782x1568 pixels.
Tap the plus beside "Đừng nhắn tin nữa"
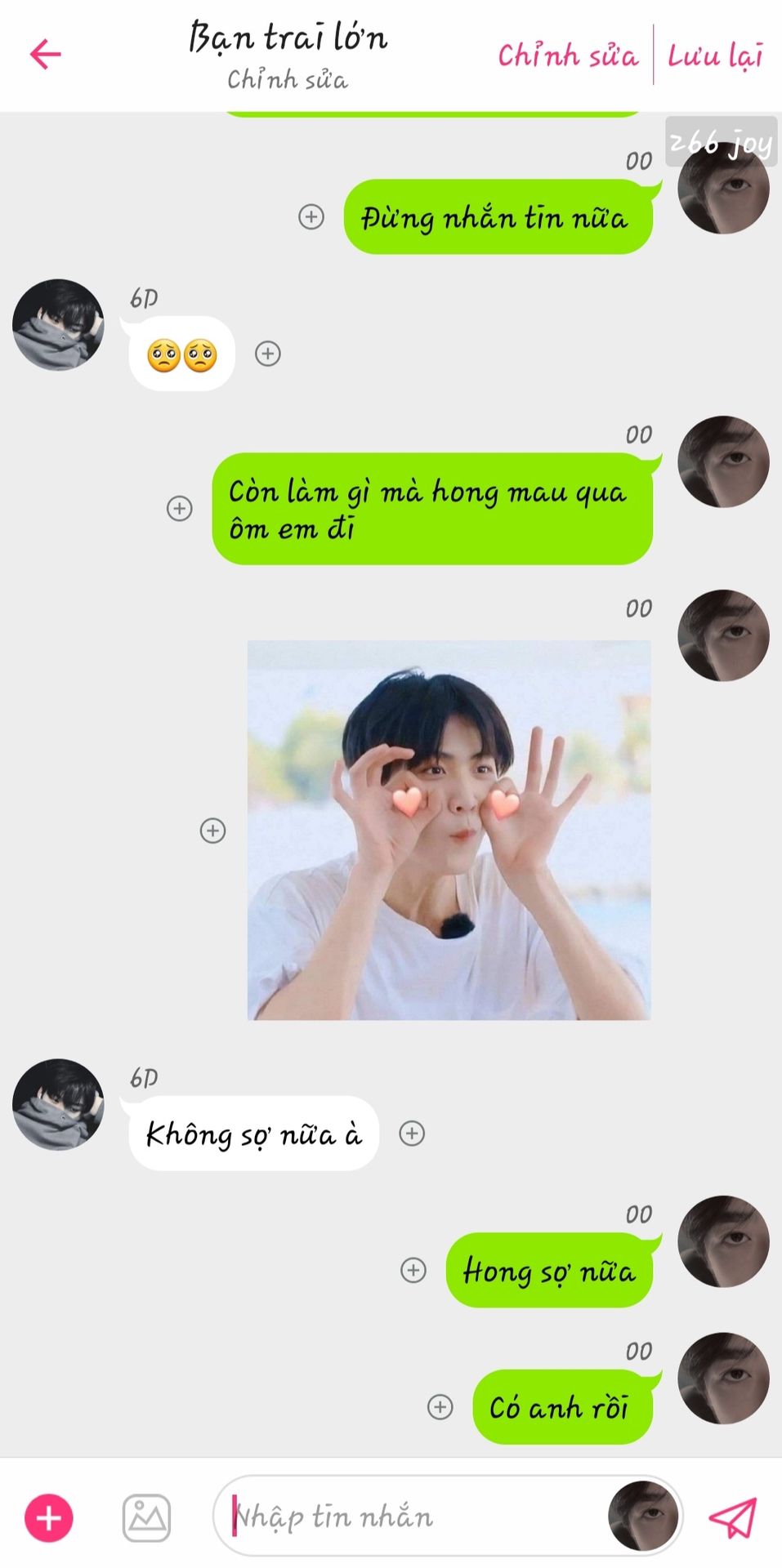[311, 216]
